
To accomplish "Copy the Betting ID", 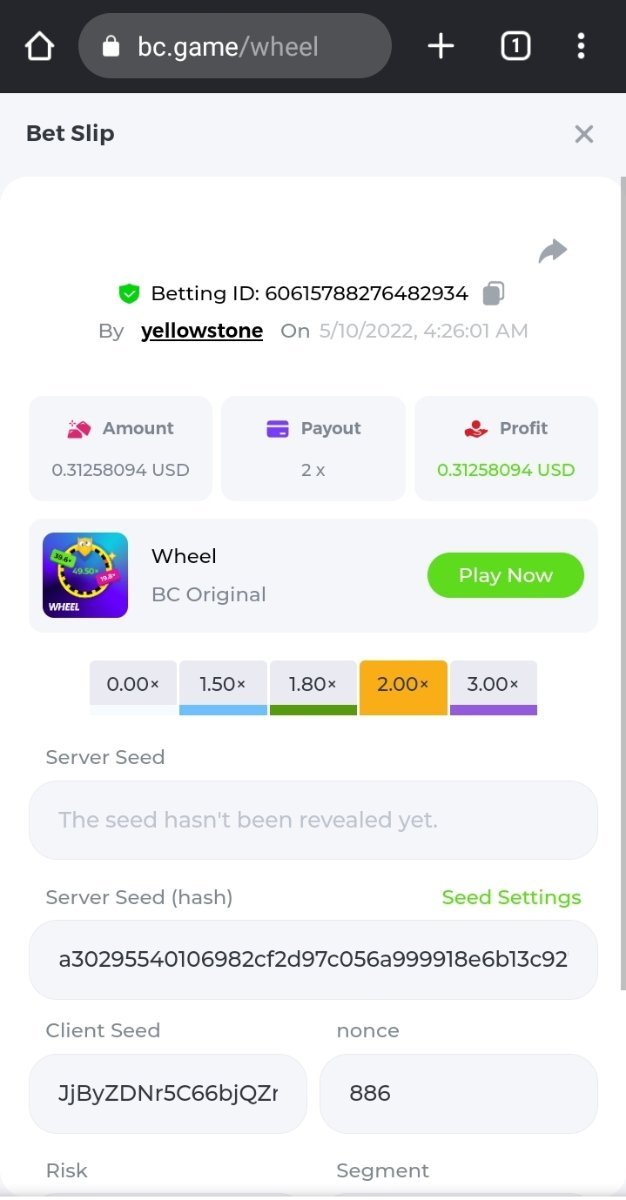I will [493, 293].
